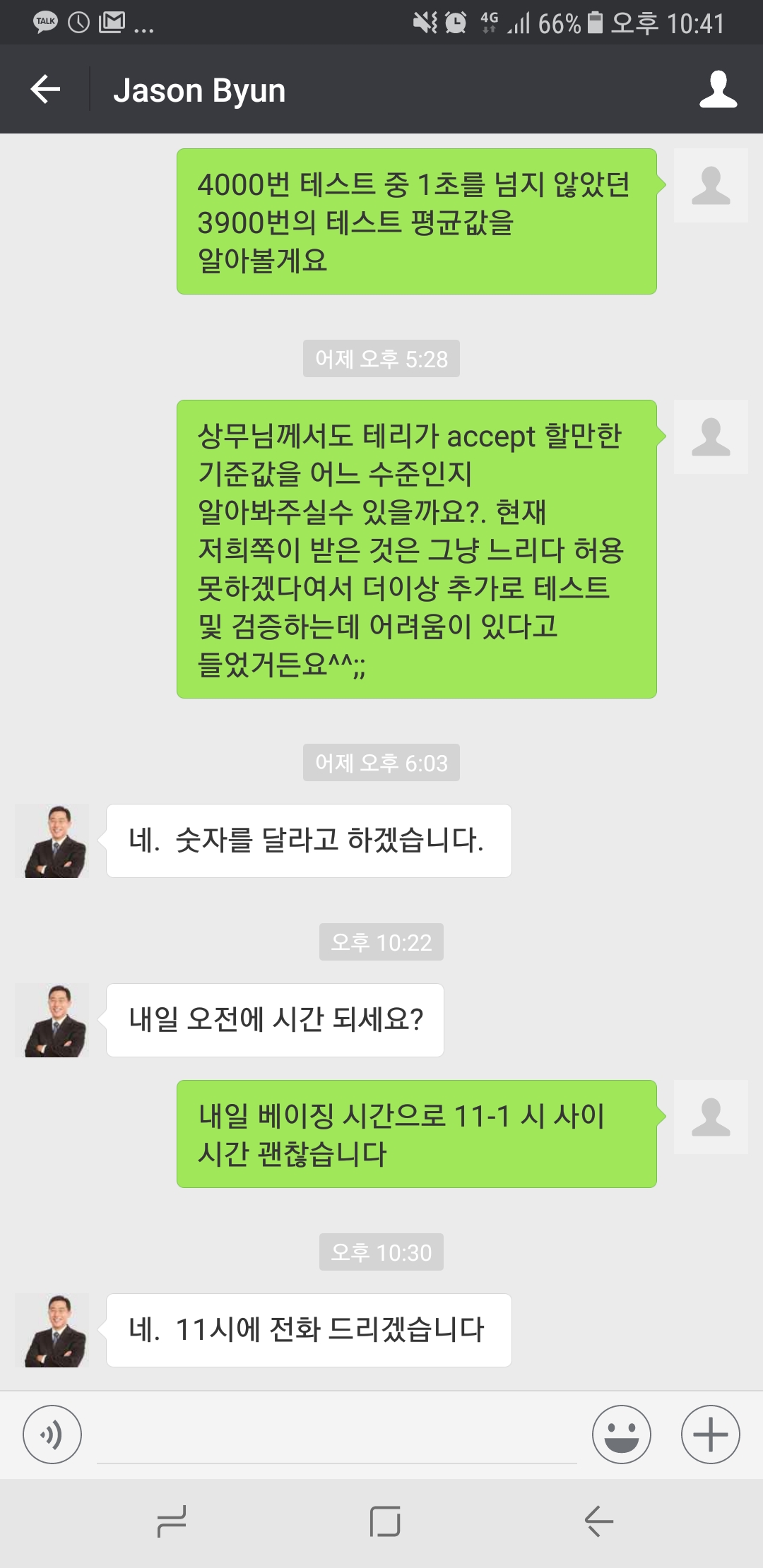The image size is (763, 1568).
Task: Switch to voice message input
Action: pyautogui.click(x=52, y=1435)
